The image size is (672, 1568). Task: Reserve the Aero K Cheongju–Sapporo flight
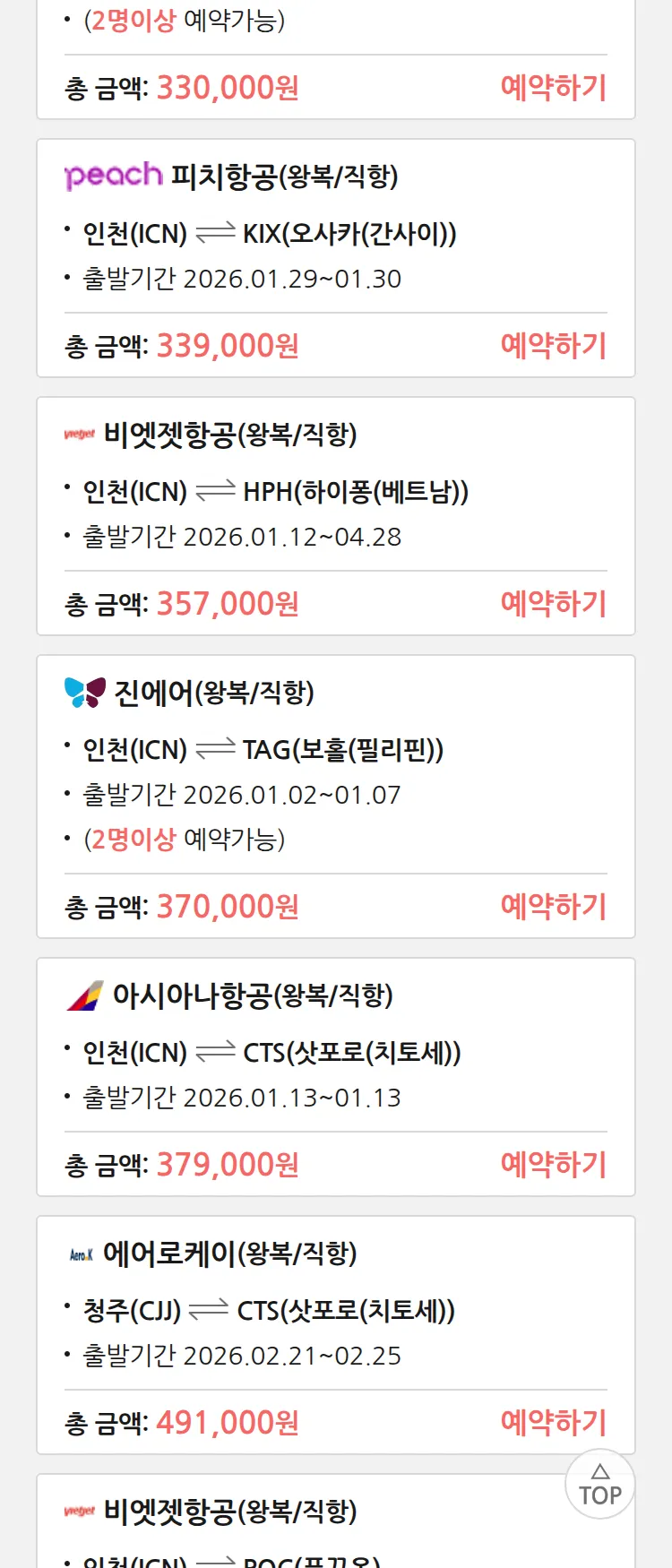553,1423
